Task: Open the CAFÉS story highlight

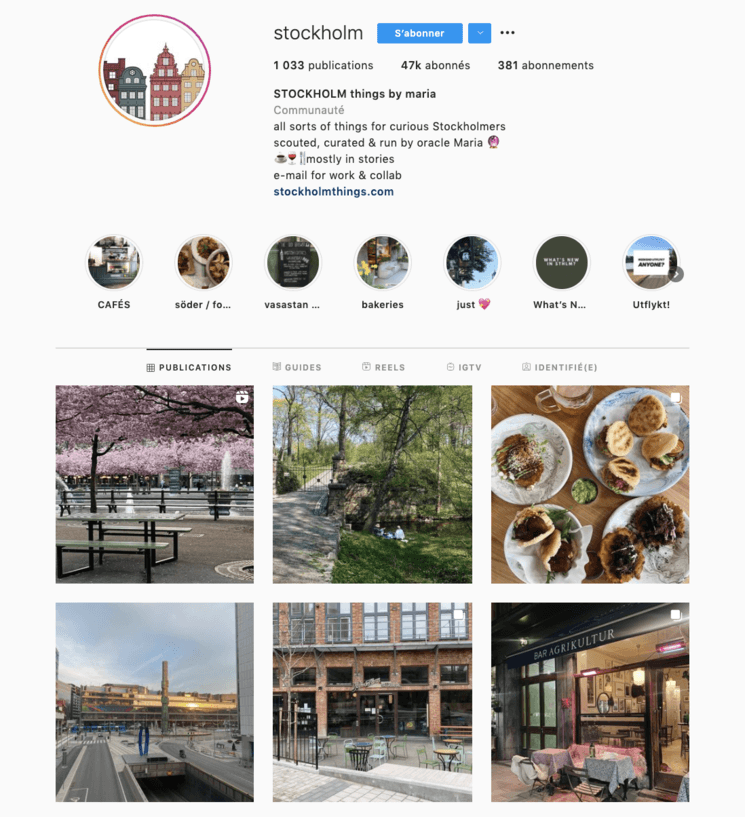Action: point(114,263)
